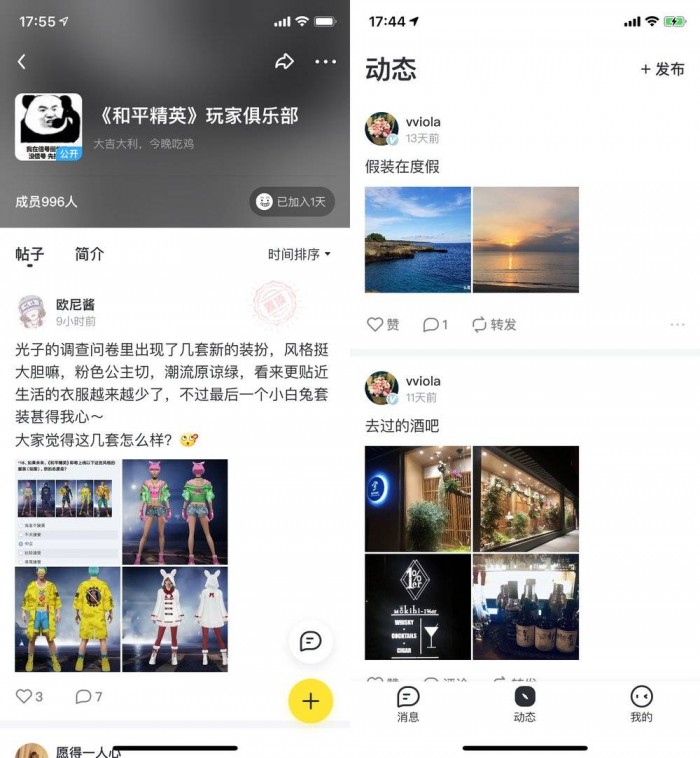Switch to the 消息 tab
The width and height of the screenshot is (700, 758).
point(408,703)
